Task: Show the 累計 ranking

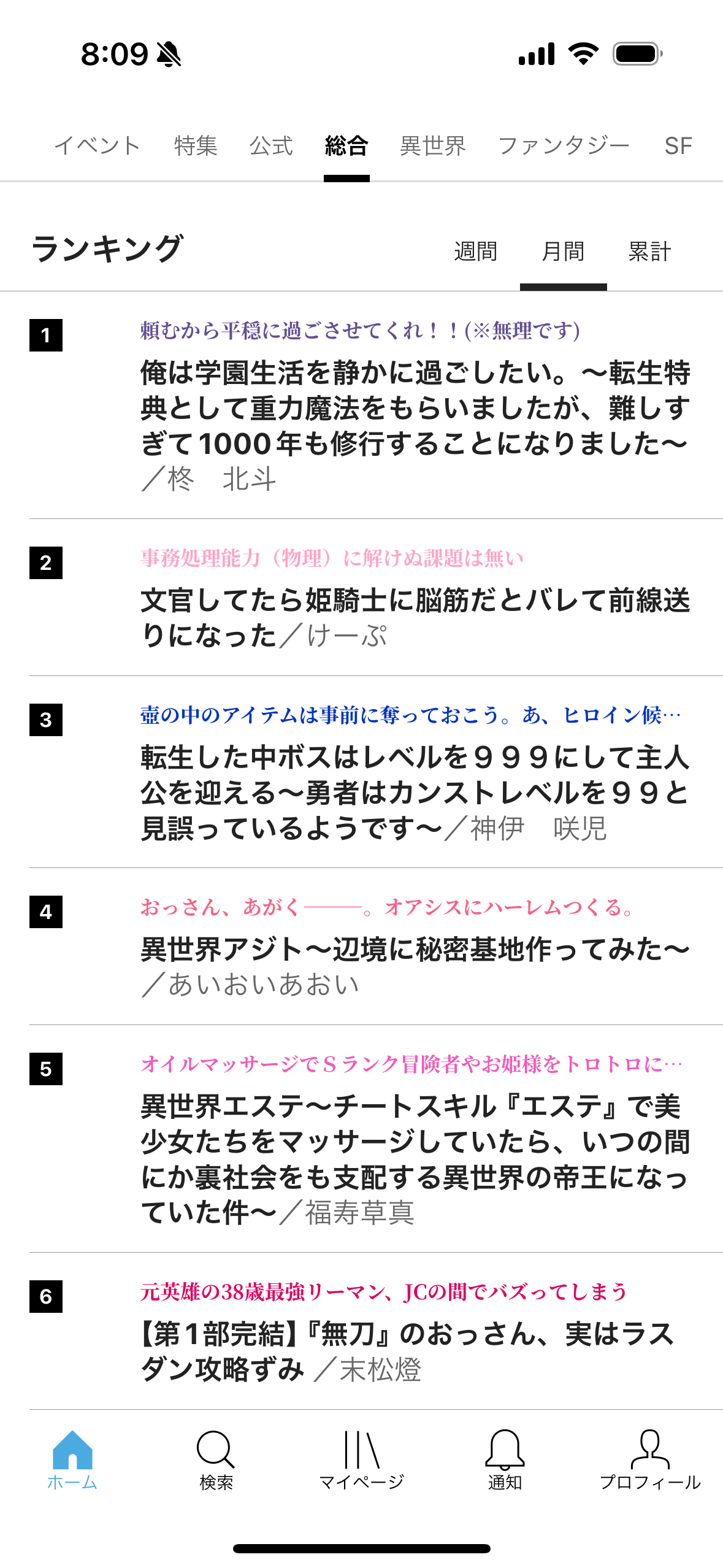Action: pyautogui.click(x=649, y=252)
